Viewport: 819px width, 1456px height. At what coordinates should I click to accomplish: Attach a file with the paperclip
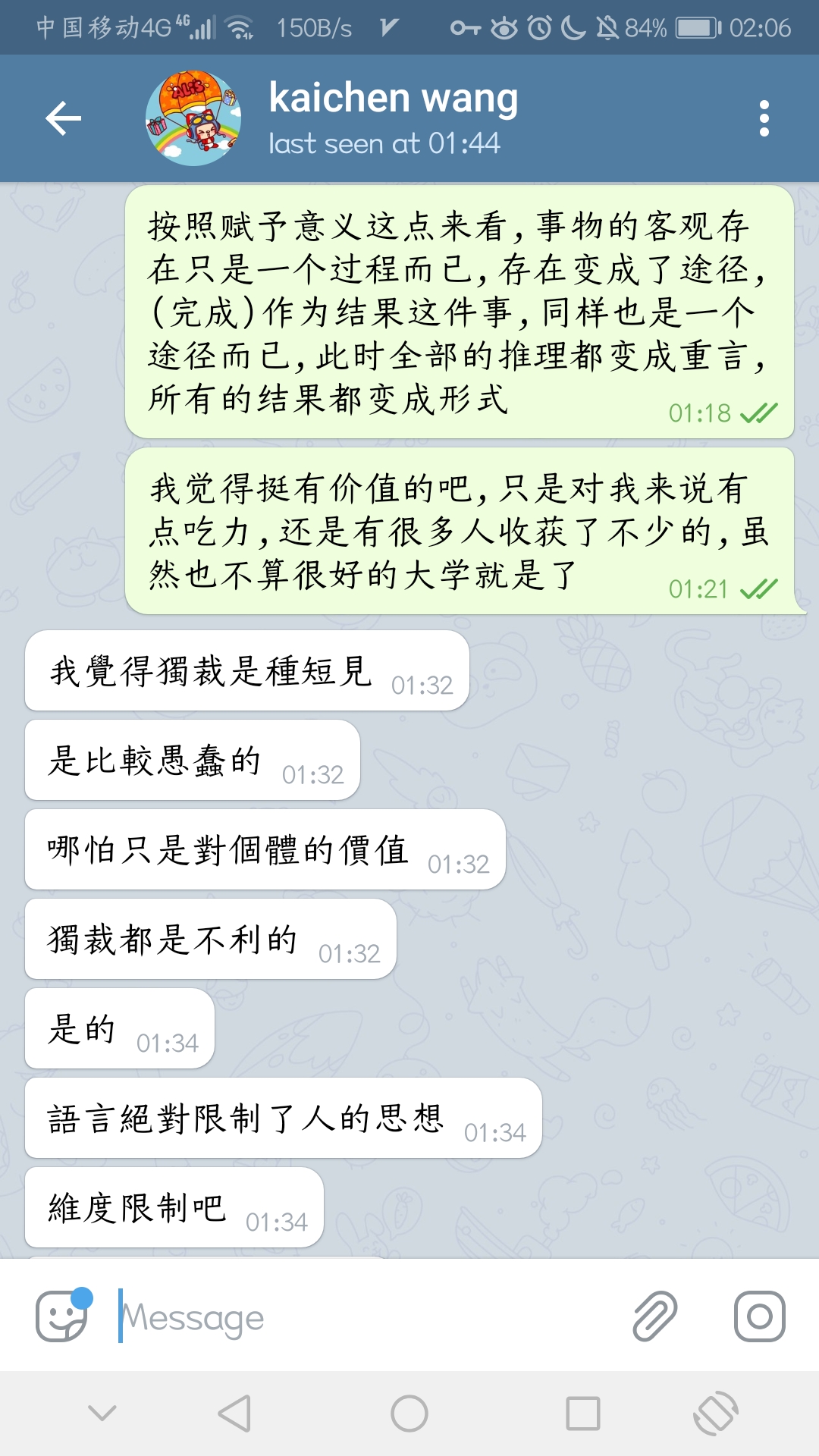tap(654, 1316)
